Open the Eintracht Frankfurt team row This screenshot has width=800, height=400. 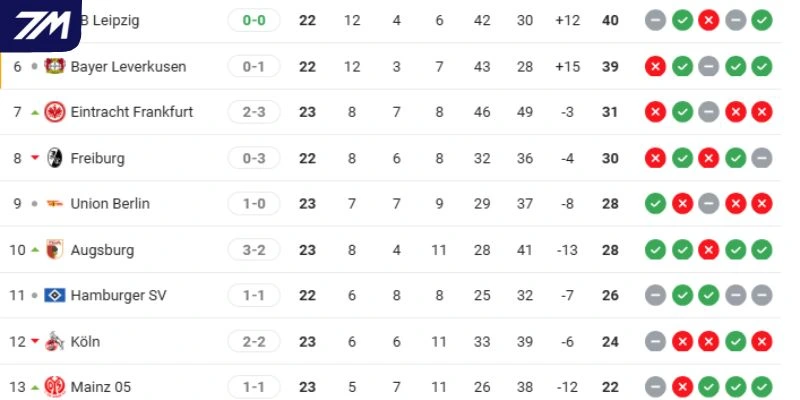coord(131,112)
